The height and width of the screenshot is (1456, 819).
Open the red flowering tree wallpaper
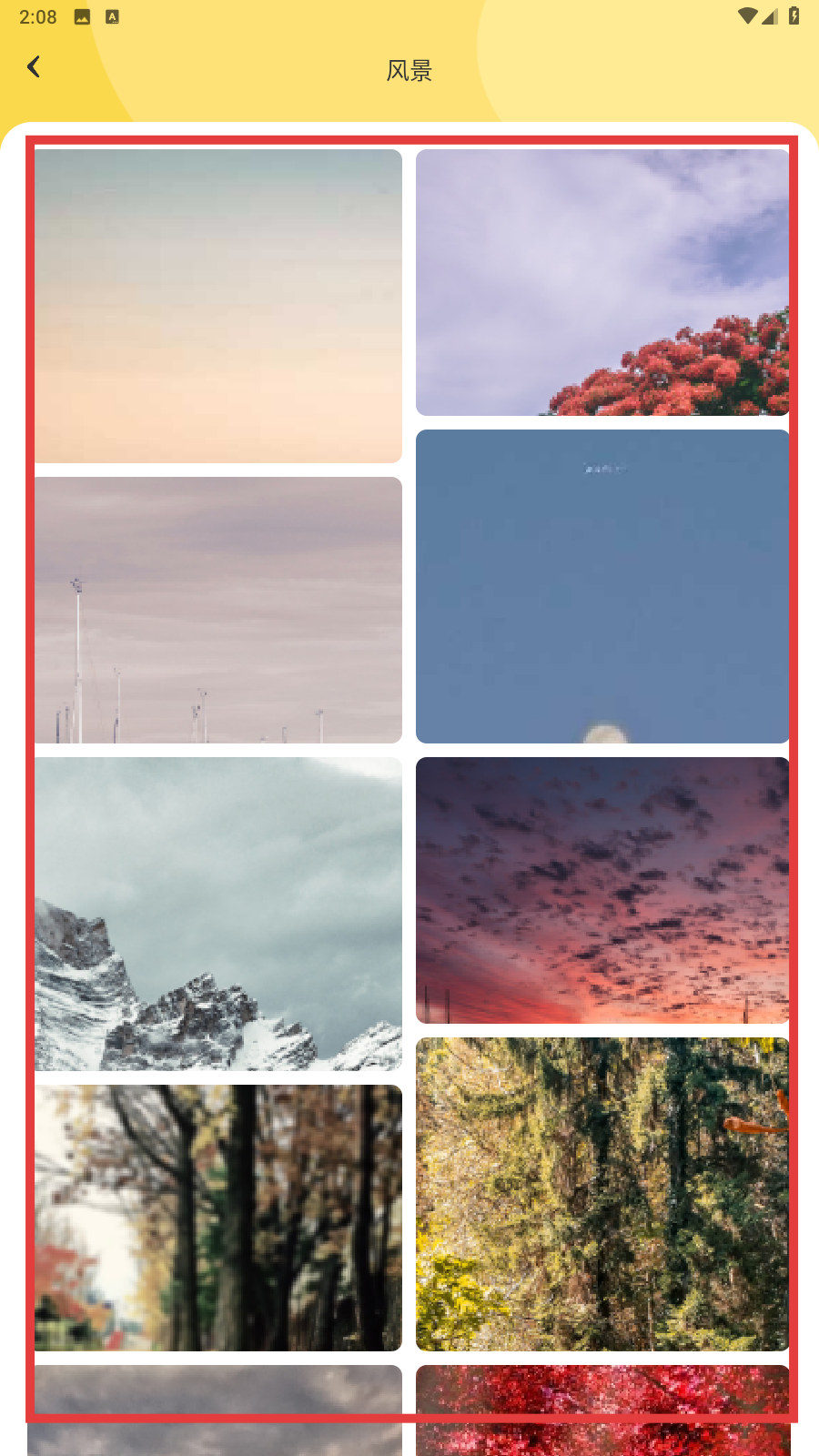tap(602, 282)
